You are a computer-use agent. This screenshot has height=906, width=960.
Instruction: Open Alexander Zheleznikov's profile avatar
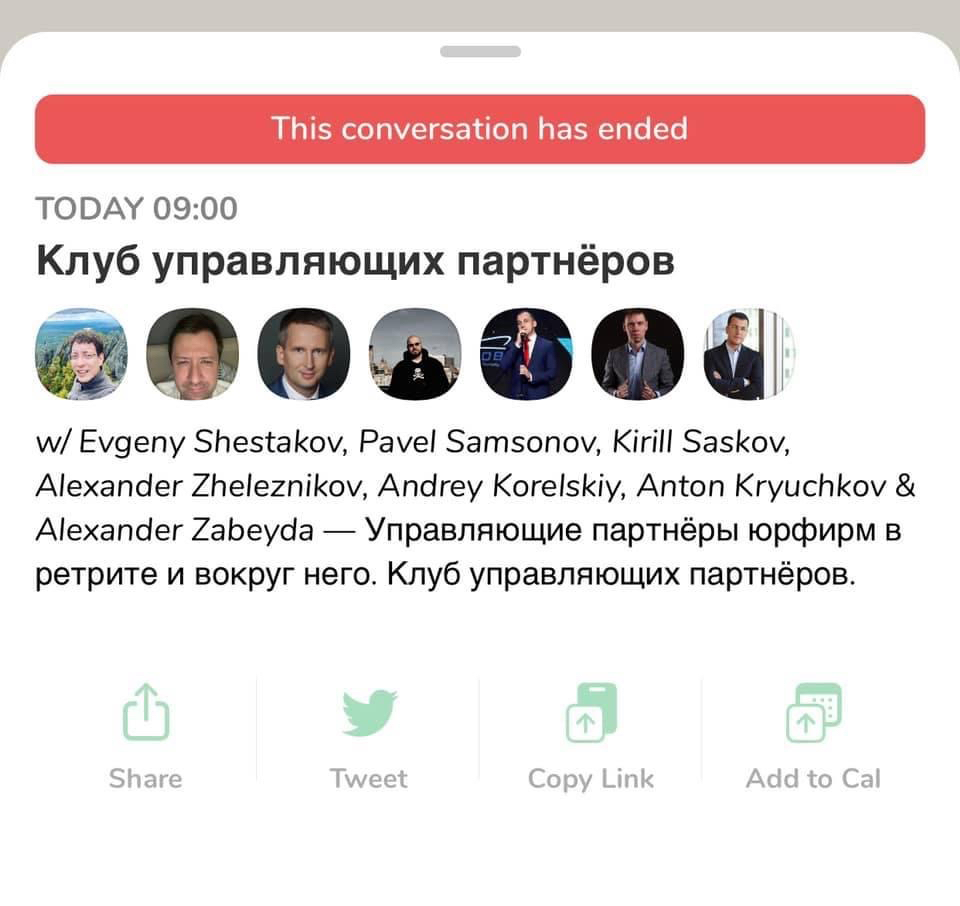(x=415, y=354)
